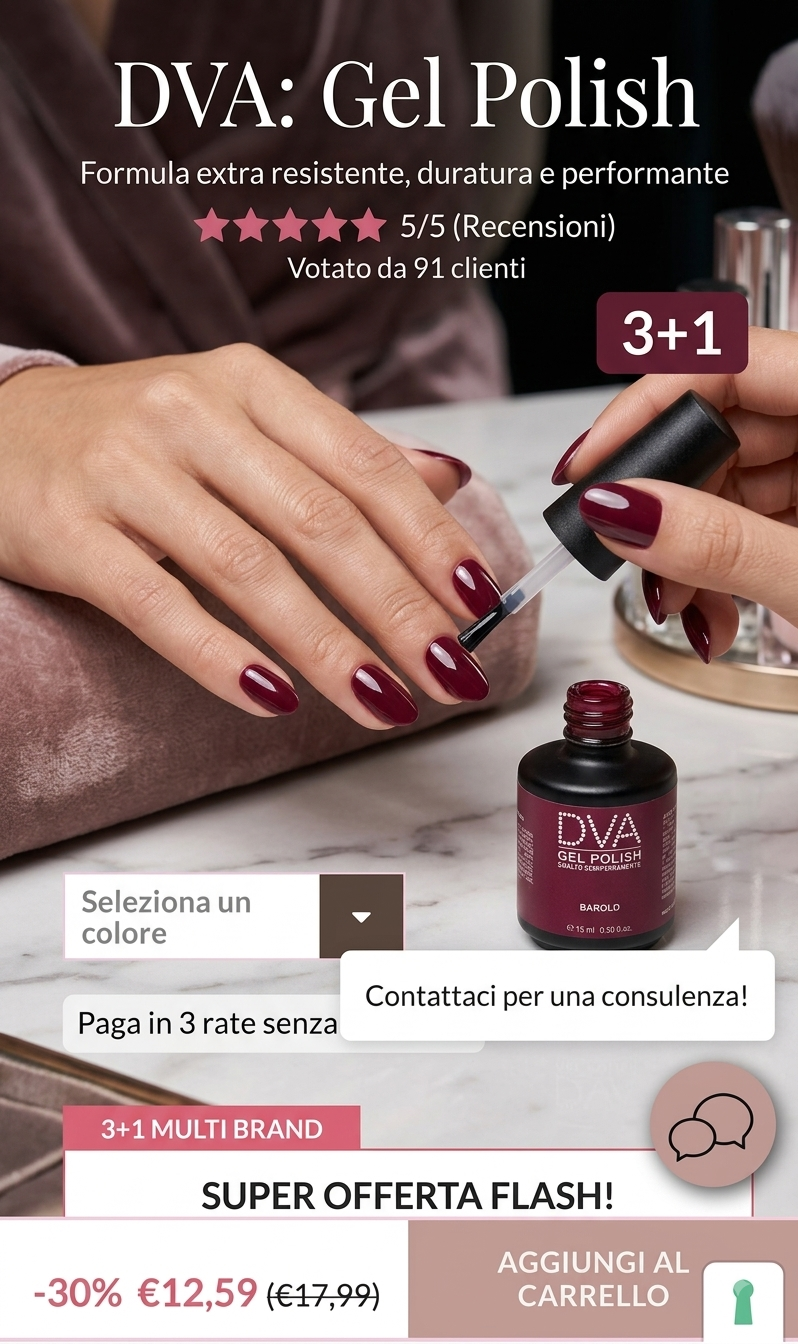
Task: Tap Aggiungi al carrello
Action: (x=593, y=1279)
